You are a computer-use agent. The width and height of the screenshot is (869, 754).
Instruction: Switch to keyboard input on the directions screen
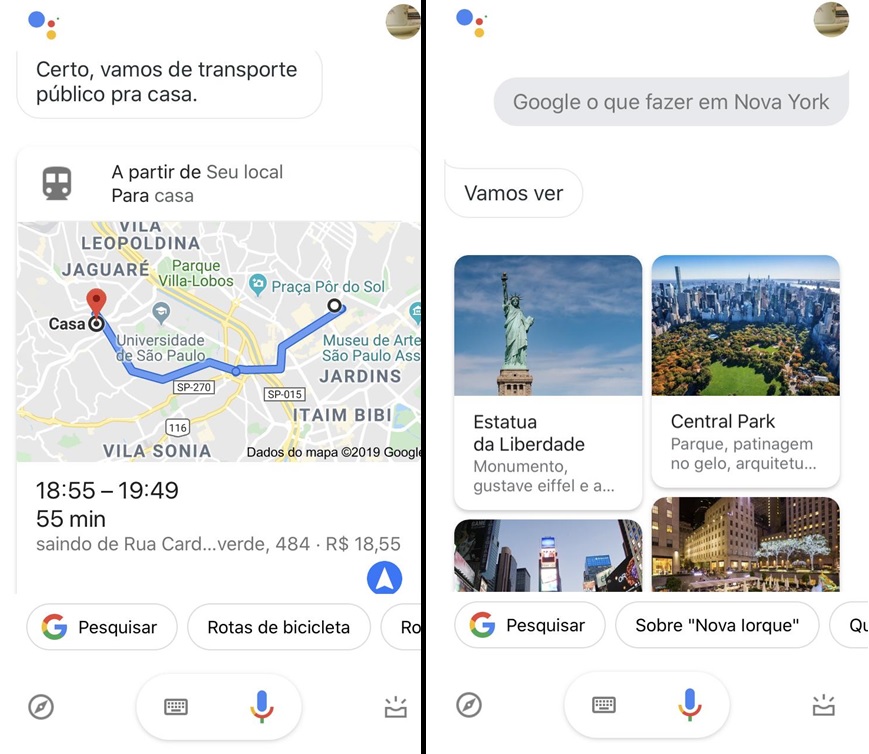(176, 707)
